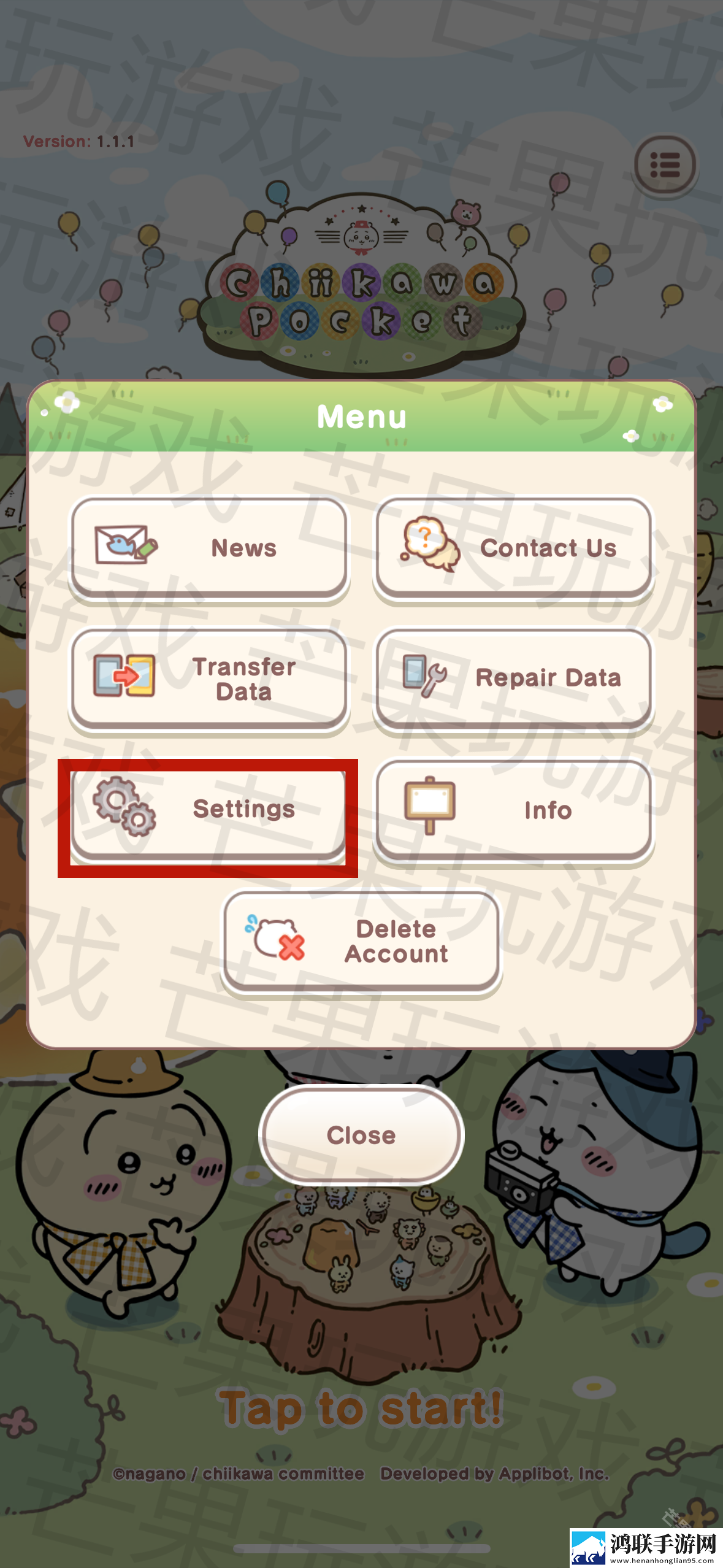Choose Delete Account
Screen dimensions: 723x1568
(361, 942)
